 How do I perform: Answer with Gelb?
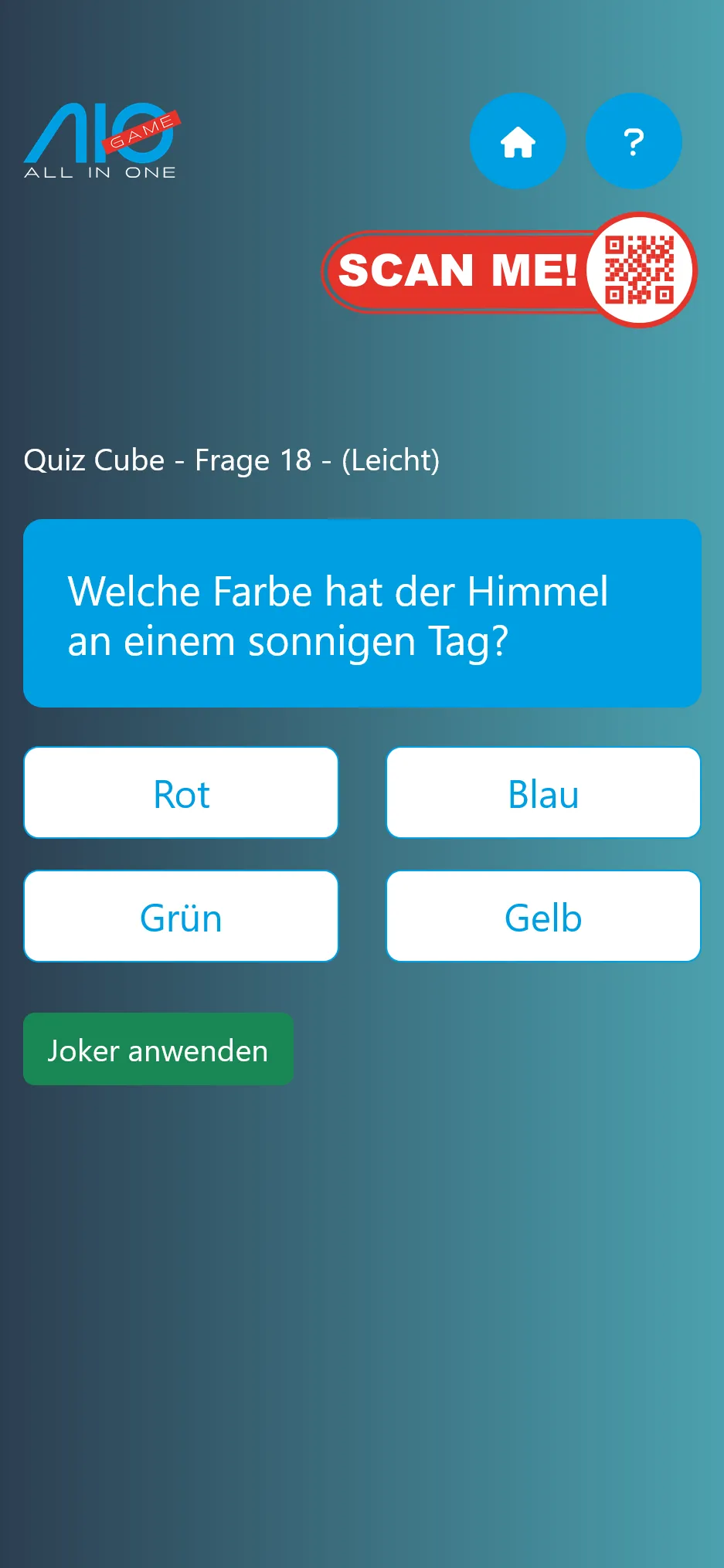click(543, 917)
